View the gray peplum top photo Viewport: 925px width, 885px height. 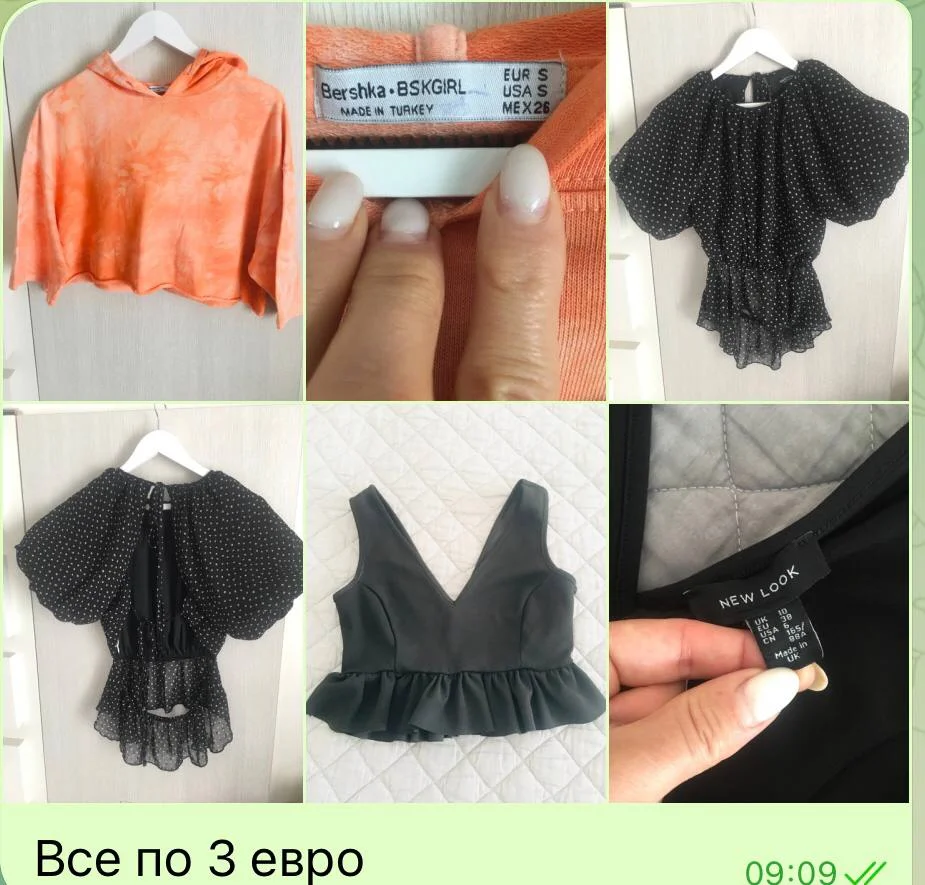[455, 603]
